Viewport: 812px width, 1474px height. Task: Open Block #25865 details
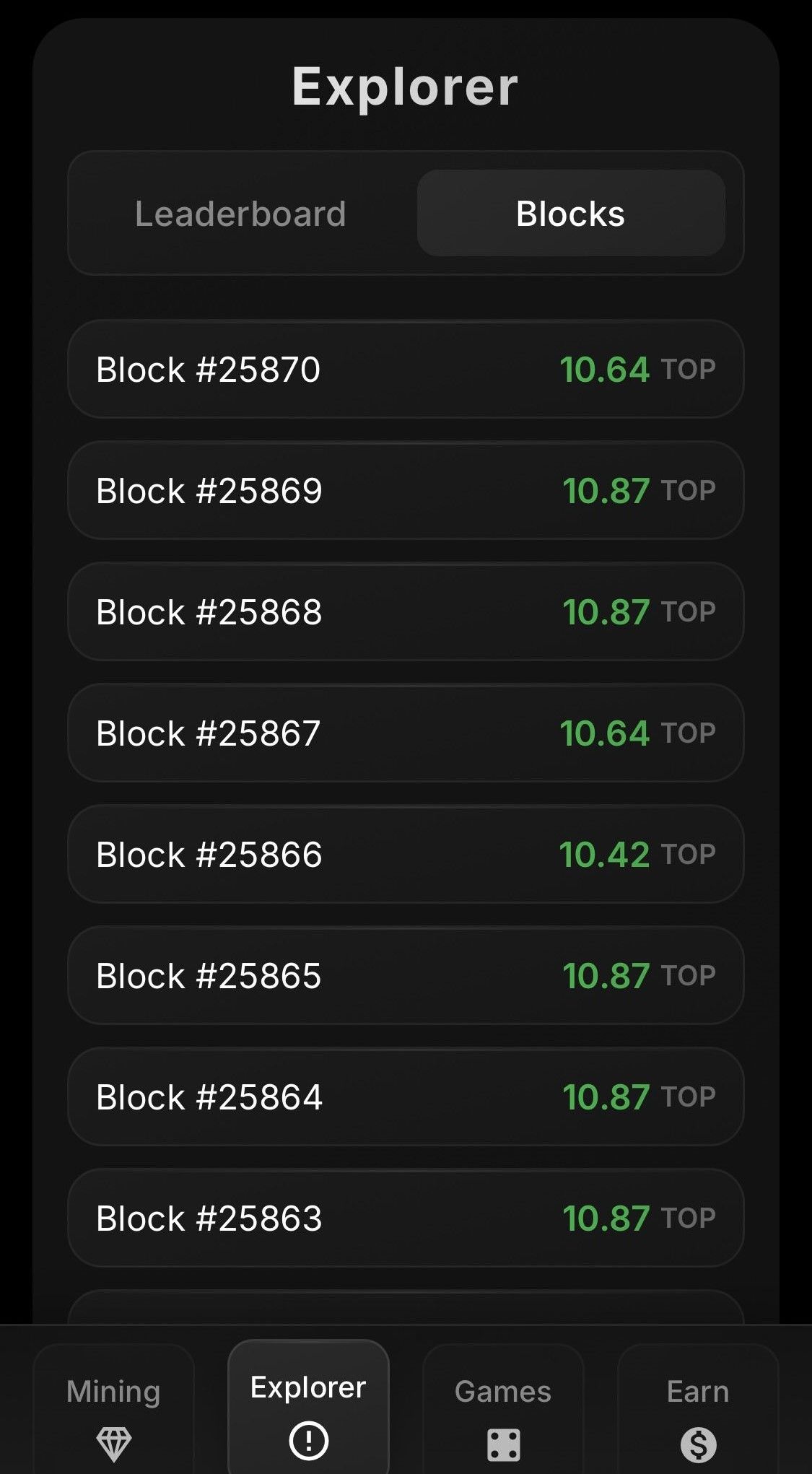(x=406, y=975)
